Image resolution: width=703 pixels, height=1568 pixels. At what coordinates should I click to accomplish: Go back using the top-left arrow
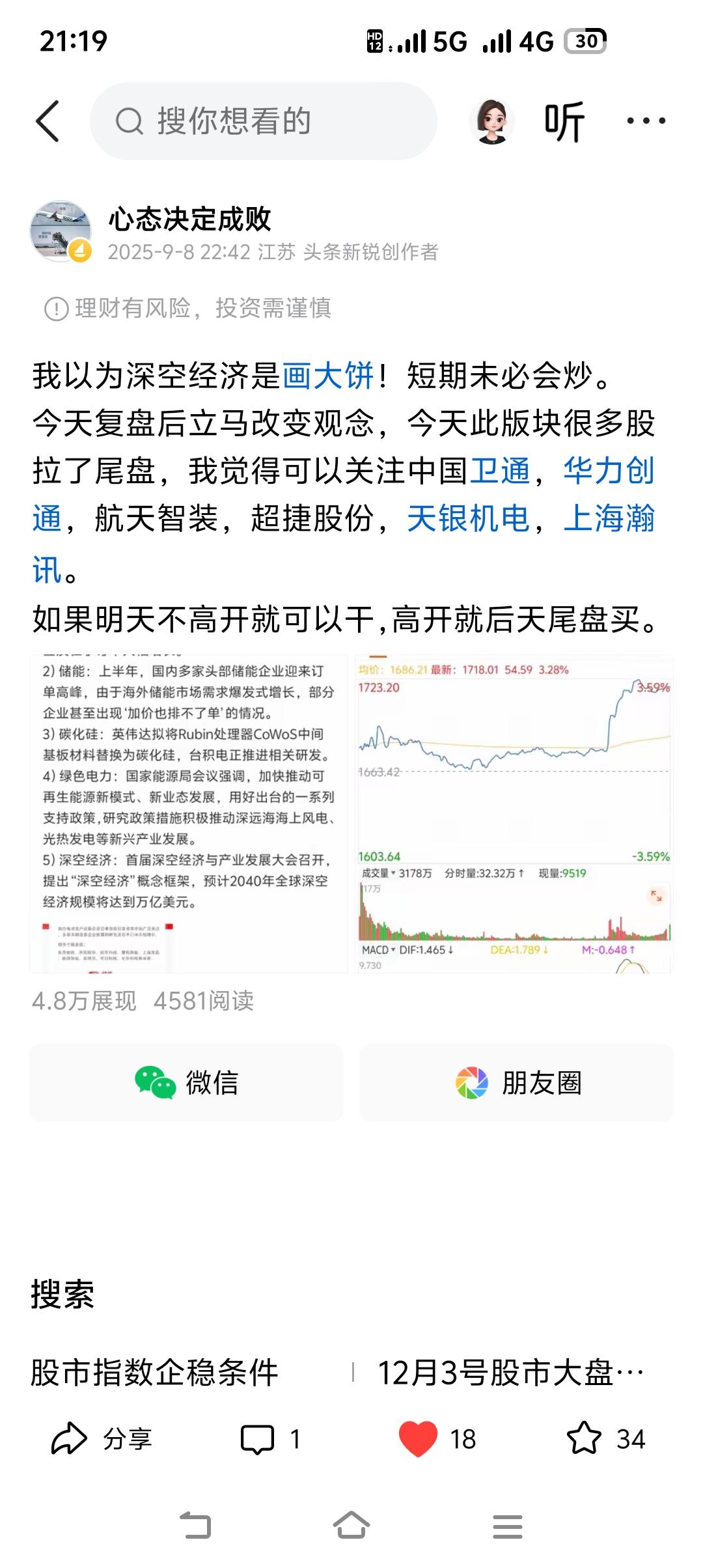click(48, 121)
